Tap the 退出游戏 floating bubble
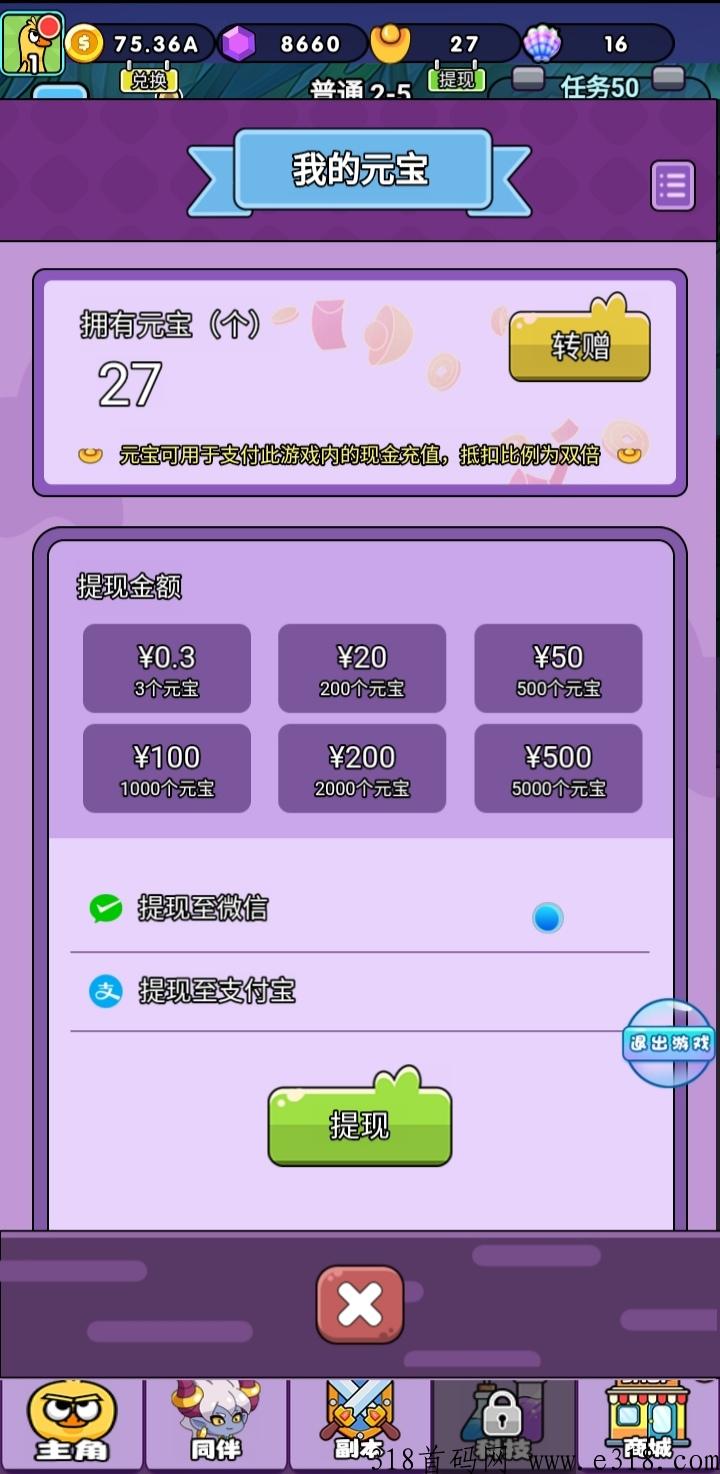 click(668, 1043)
